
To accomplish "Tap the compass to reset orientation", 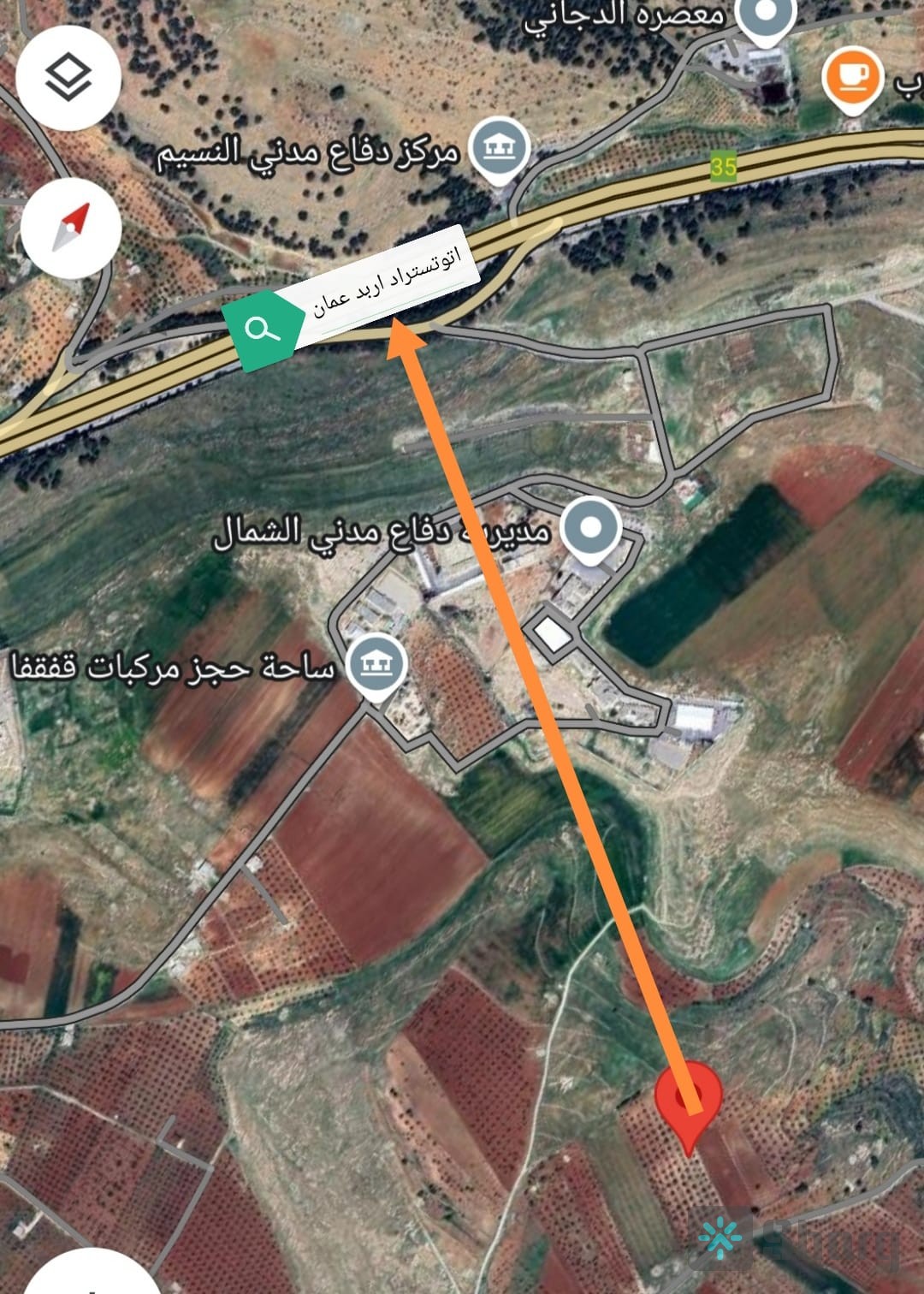I will coord(71,228).
